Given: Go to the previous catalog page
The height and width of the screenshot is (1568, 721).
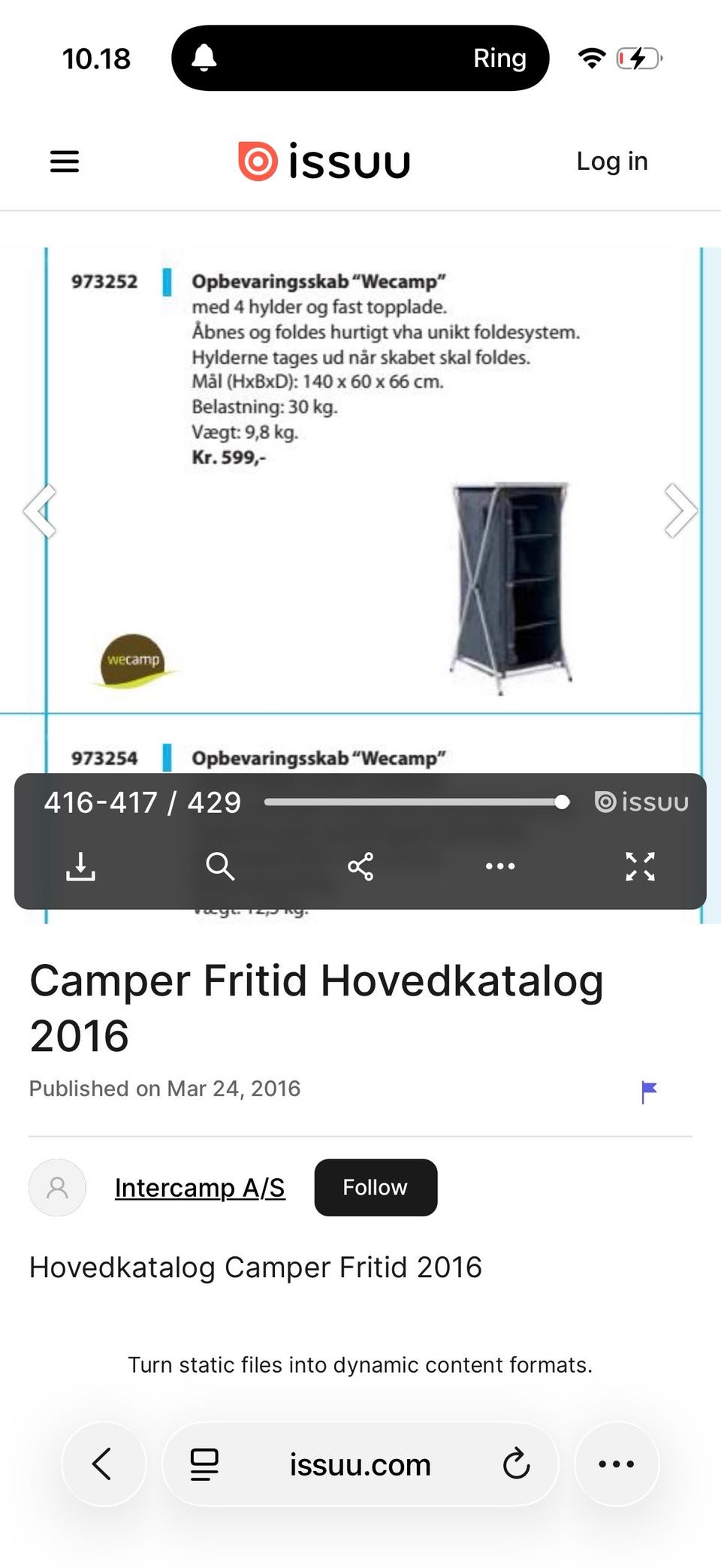Looking at the screenshot, I should (x=40, y=511).
